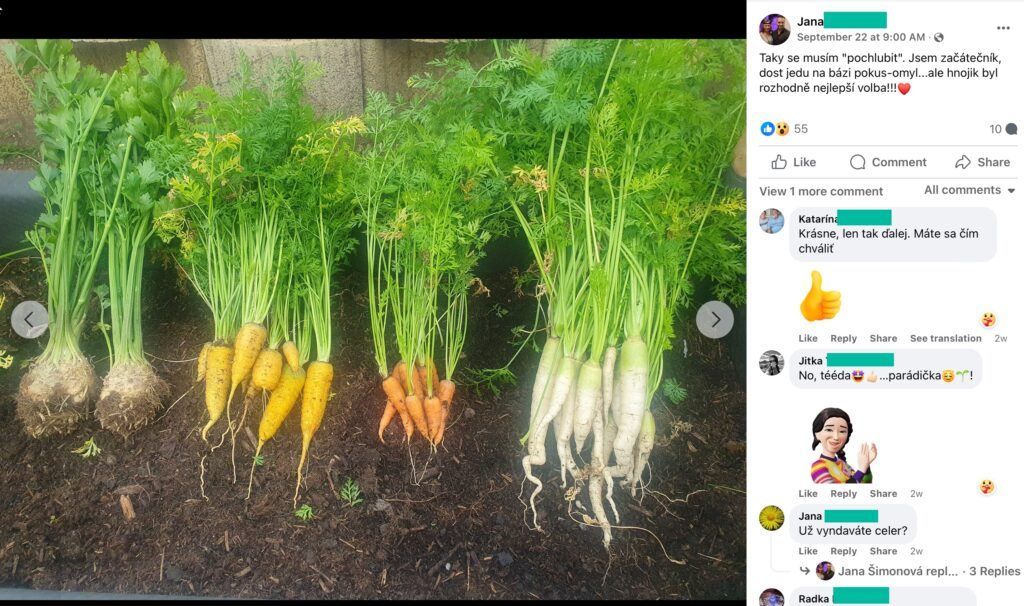Open the All comments sorting dropdown

click(969, 190)
